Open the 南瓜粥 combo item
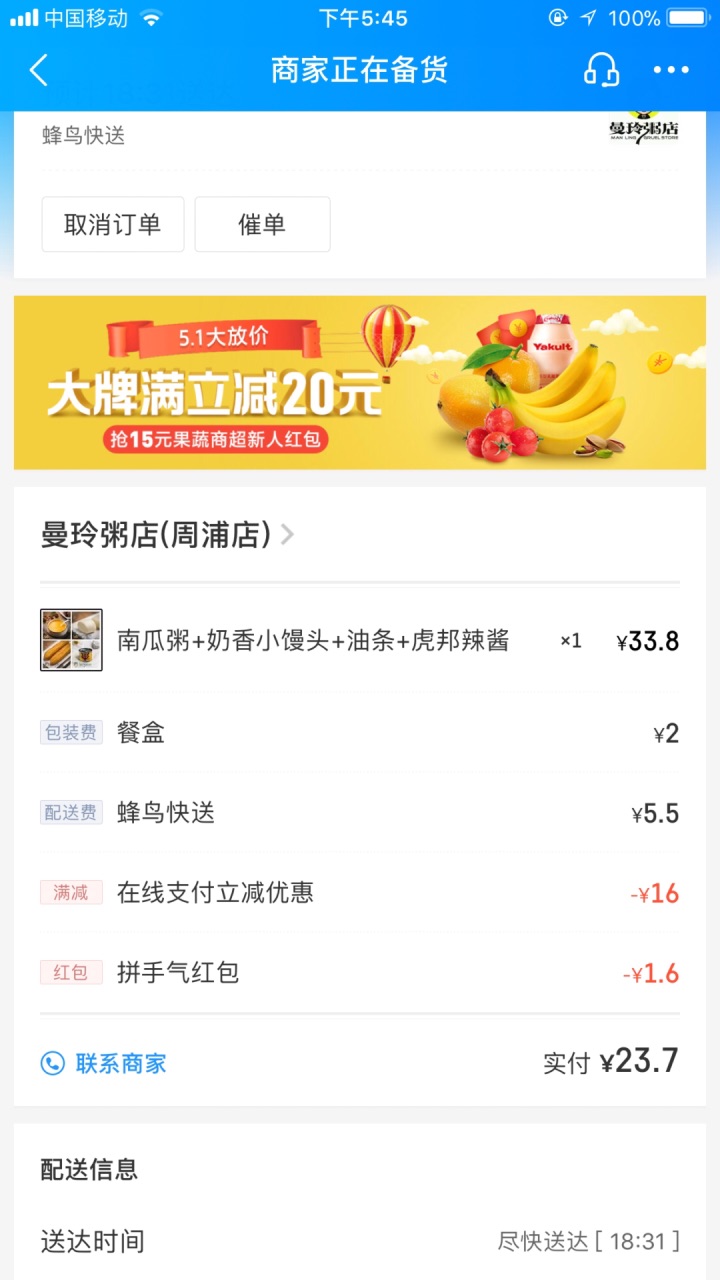 (x=312, y=640)
